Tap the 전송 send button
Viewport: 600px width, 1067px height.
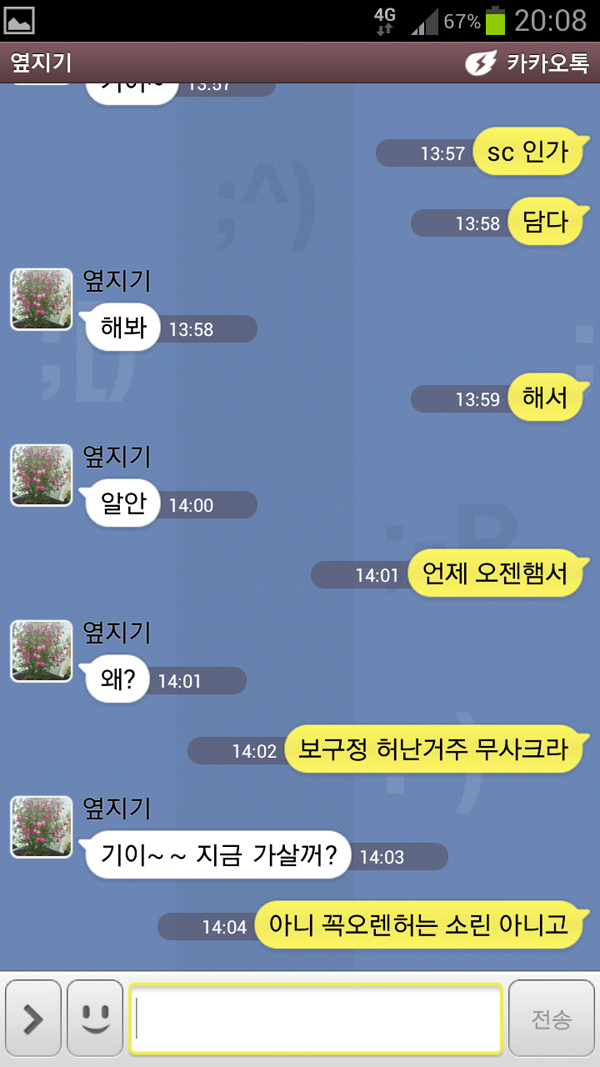click(x=551, y=1018)
